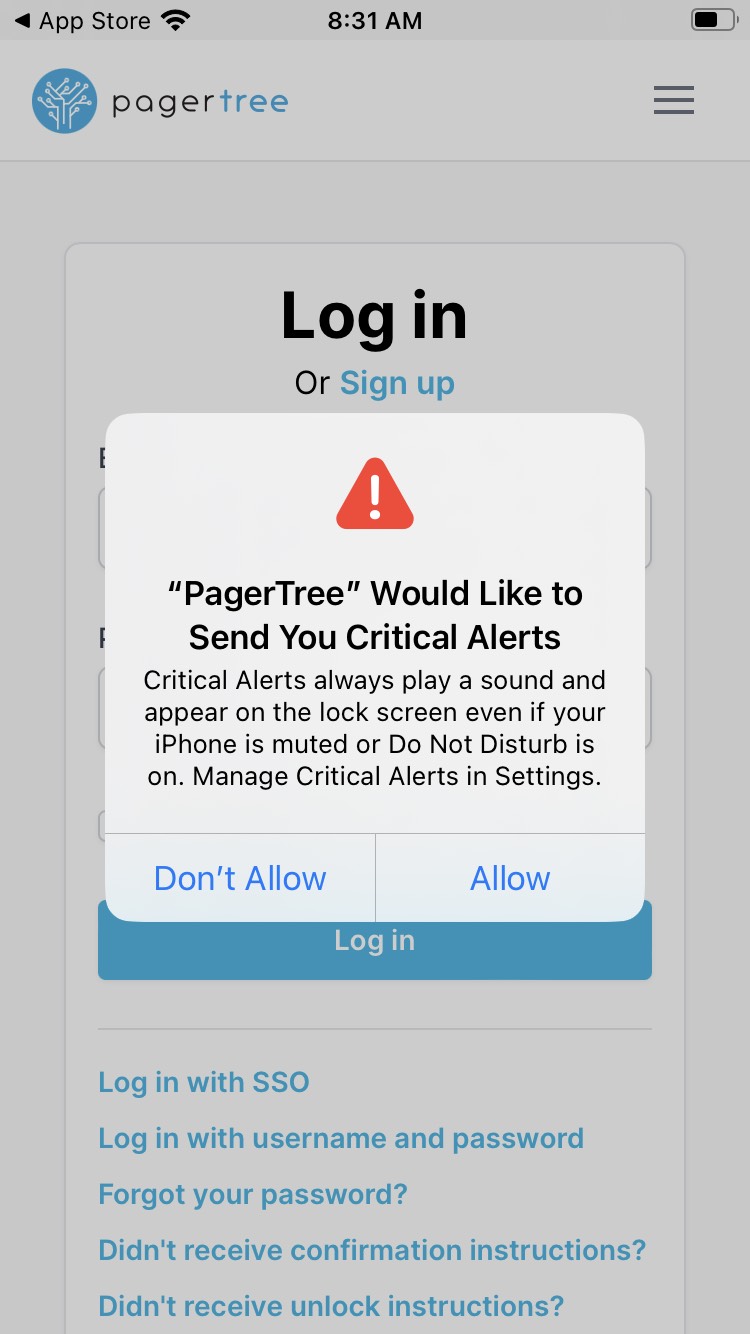Open Forgot your password link

(253, 1194)
